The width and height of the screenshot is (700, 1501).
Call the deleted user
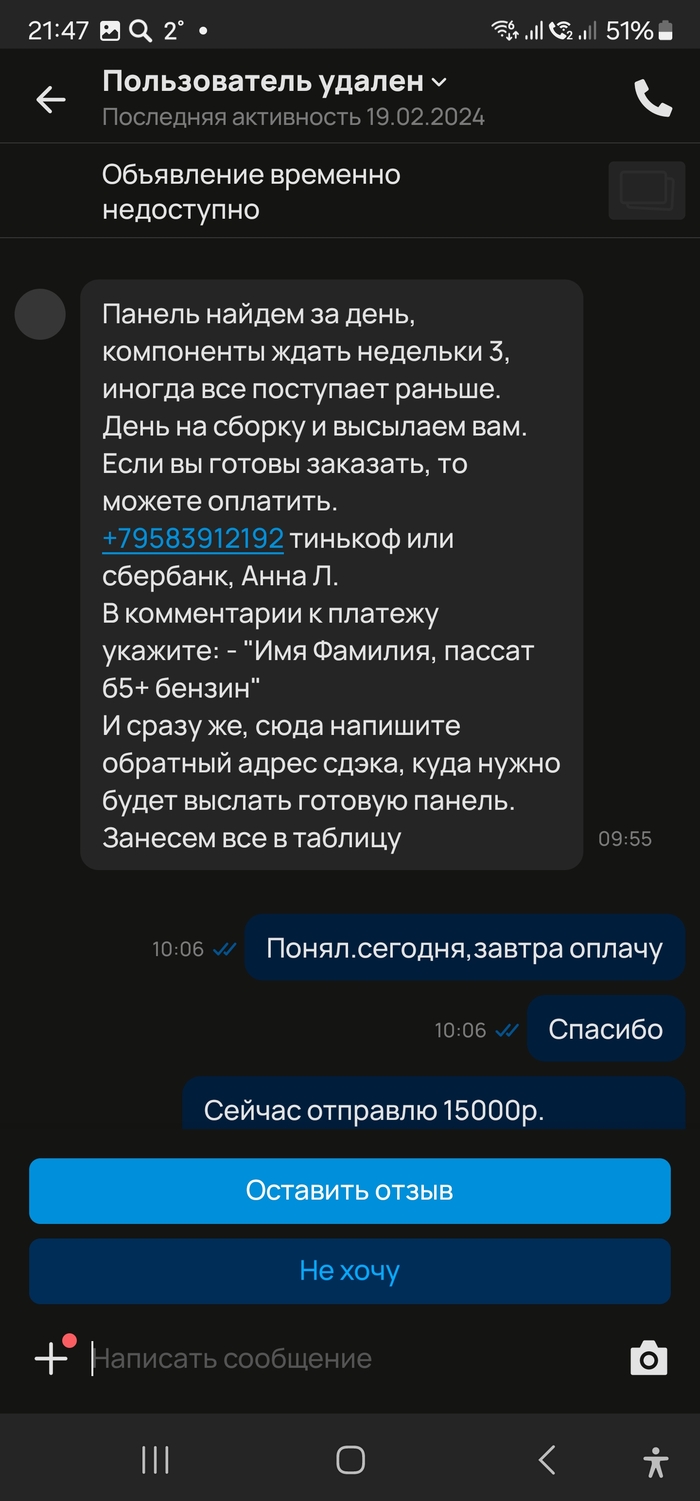click(x=652, y=98)
